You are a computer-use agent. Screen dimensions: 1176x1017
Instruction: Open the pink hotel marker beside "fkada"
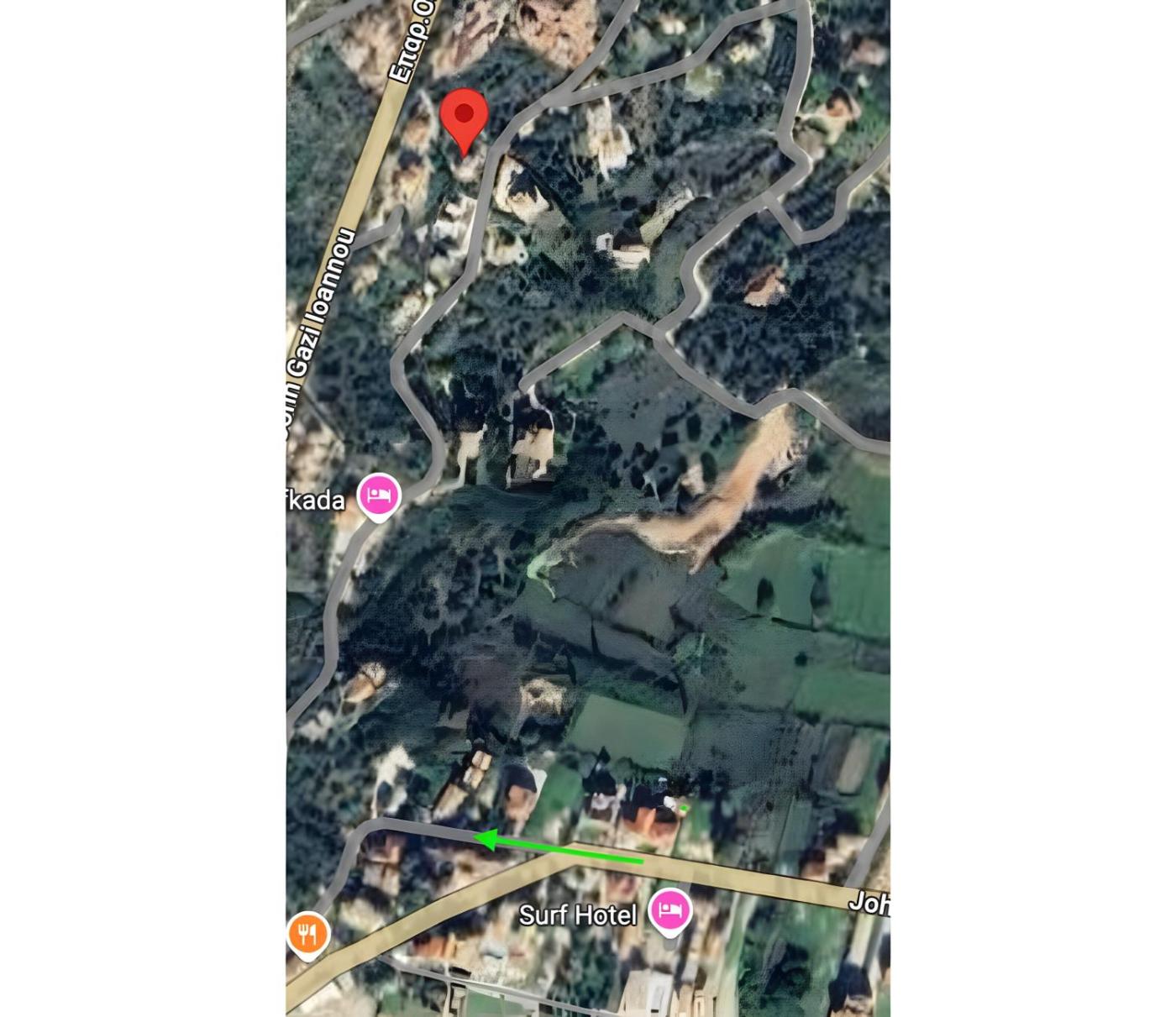pyautogui.click(x=378, y=495)
